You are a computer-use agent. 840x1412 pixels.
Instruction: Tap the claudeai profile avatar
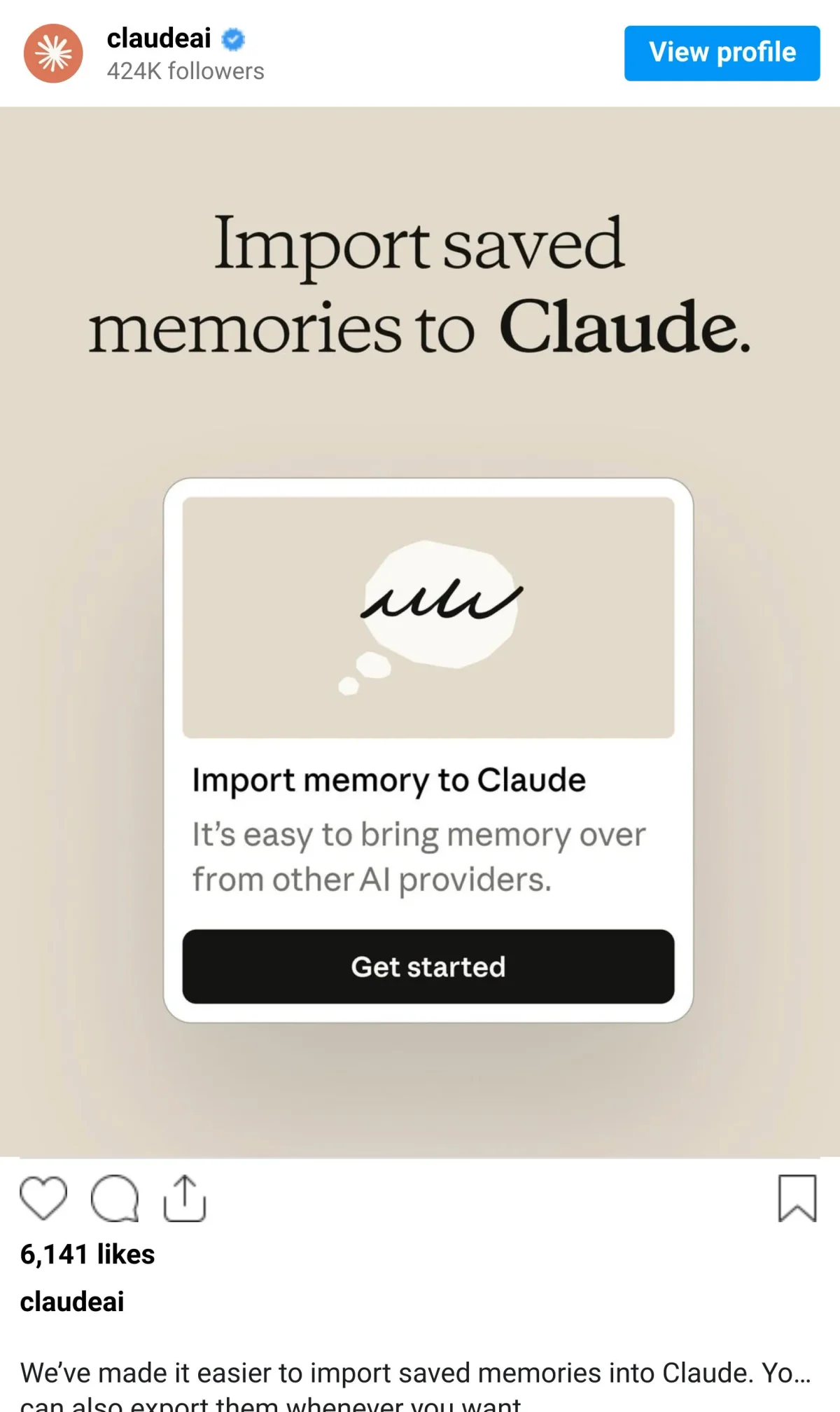[x=53, y=54]
